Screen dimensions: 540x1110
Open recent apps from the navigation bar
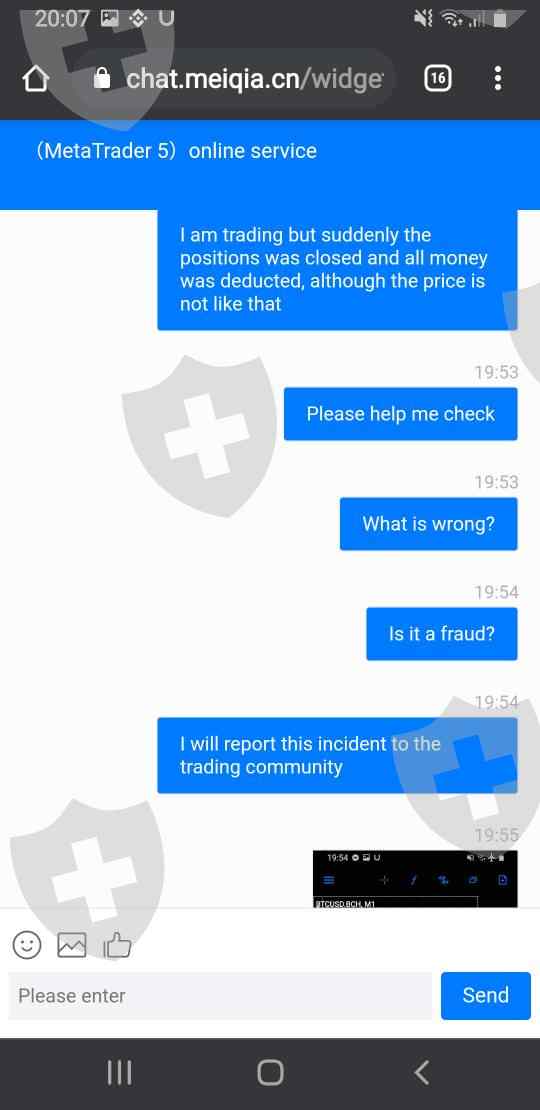pos(119,1072)
